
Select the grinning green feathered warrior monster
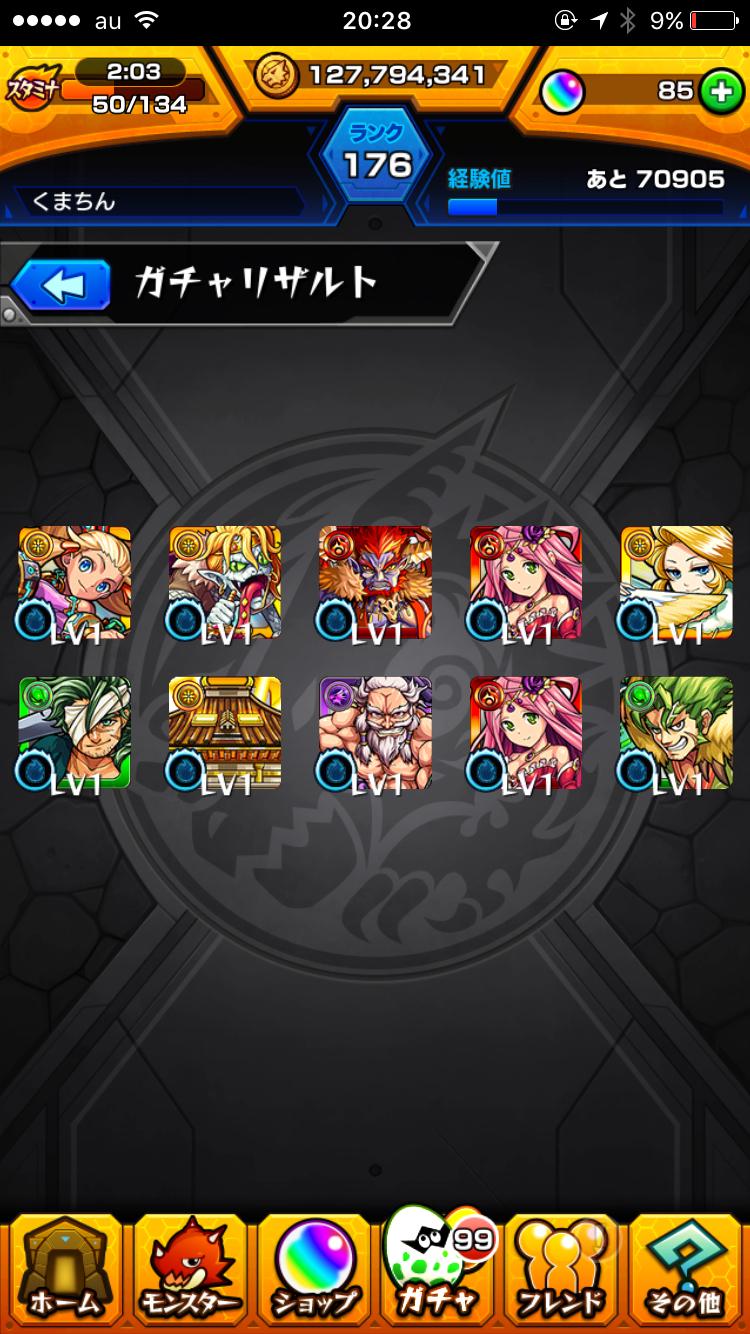[x=676, y=732]
